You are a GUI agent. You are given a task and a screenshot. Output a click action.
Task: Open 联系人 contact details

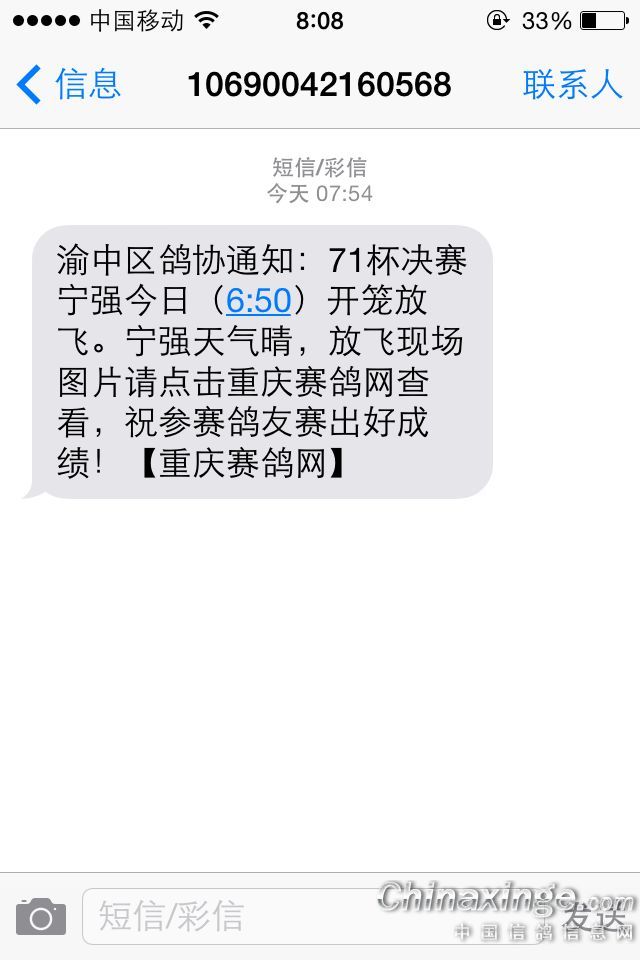572,84
